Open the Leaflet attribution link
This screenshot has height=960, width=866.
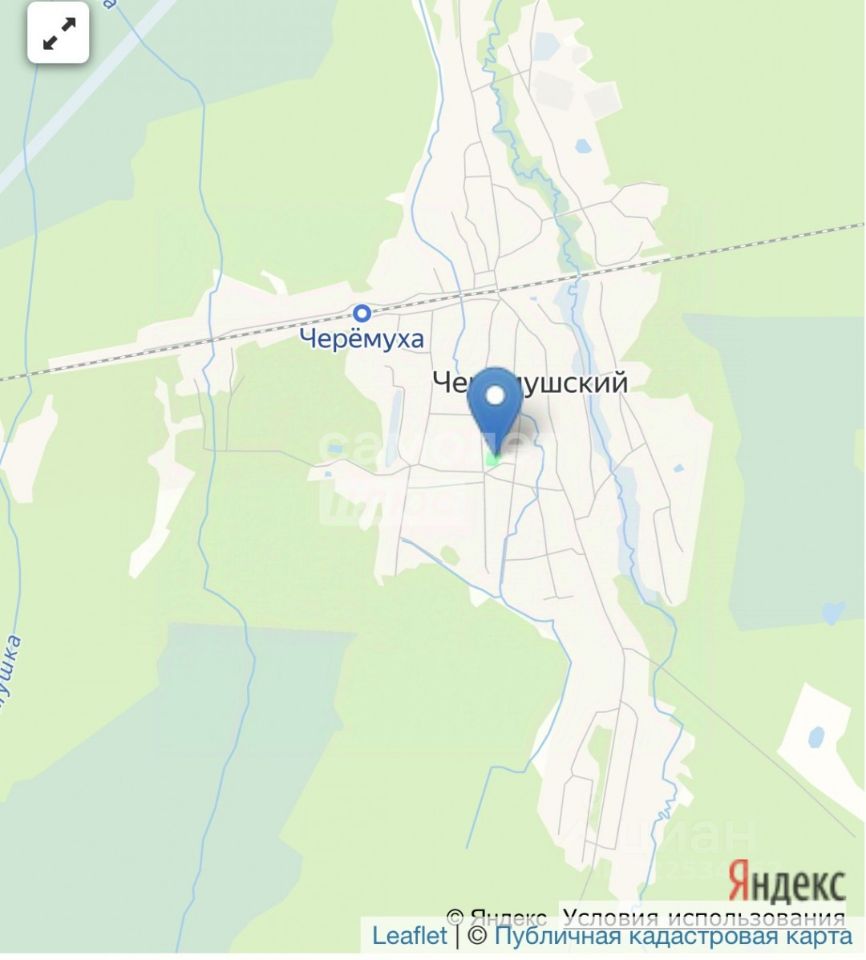tap(409, 936)
